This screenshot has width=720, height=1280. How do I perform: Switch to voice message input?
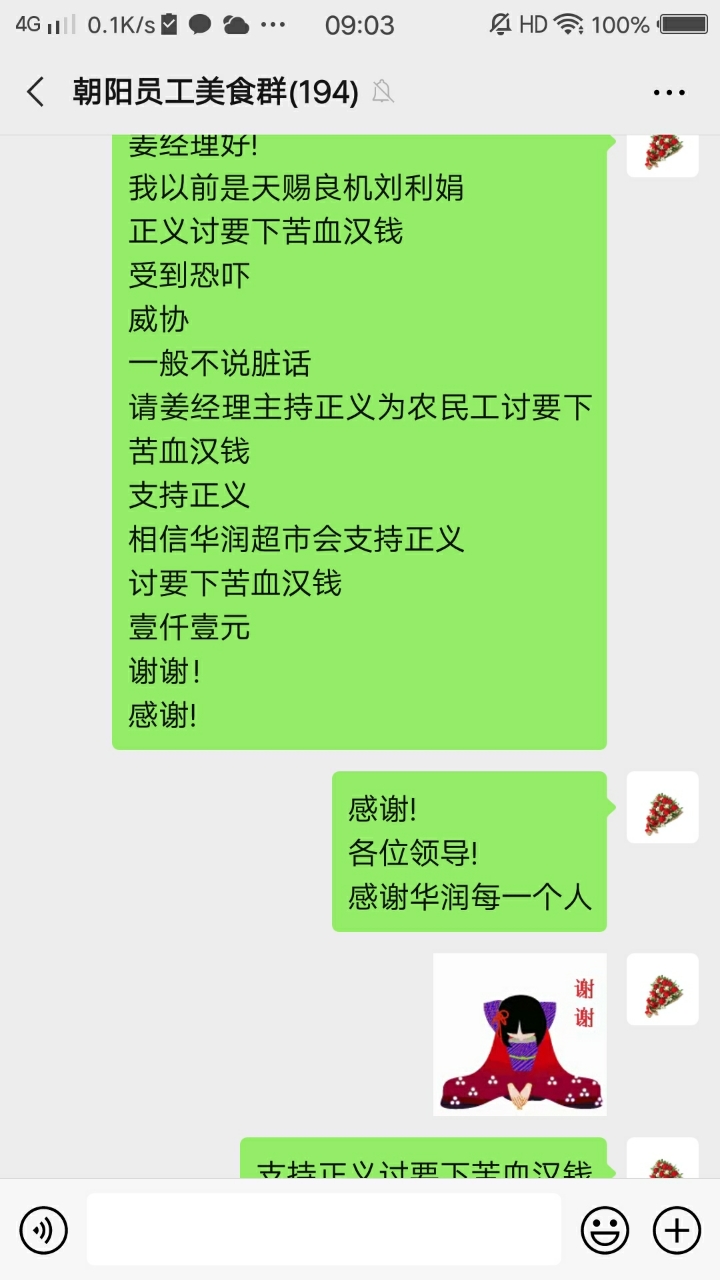tap(44, 1229)
